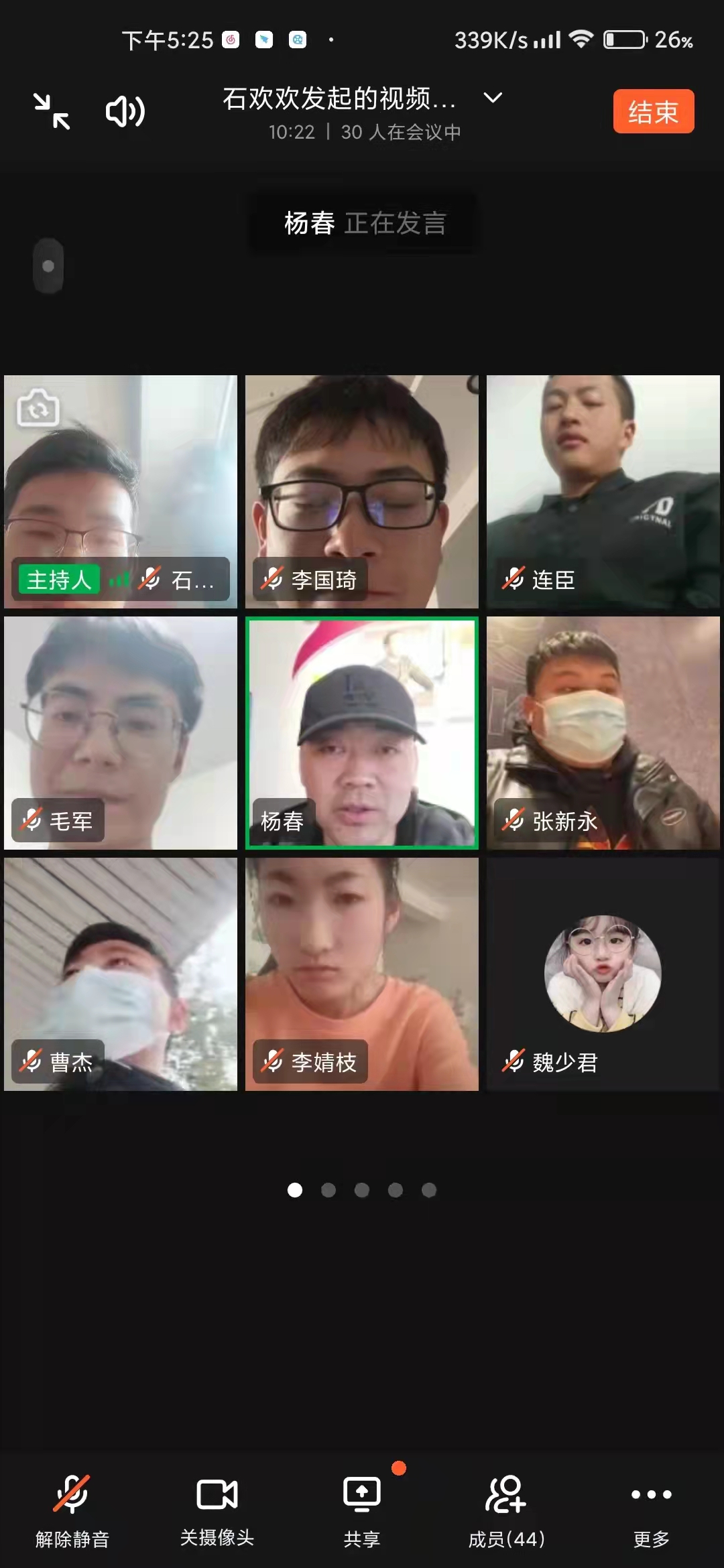
Task: Open the 更多 options menu
Action: pos(652,1509)
